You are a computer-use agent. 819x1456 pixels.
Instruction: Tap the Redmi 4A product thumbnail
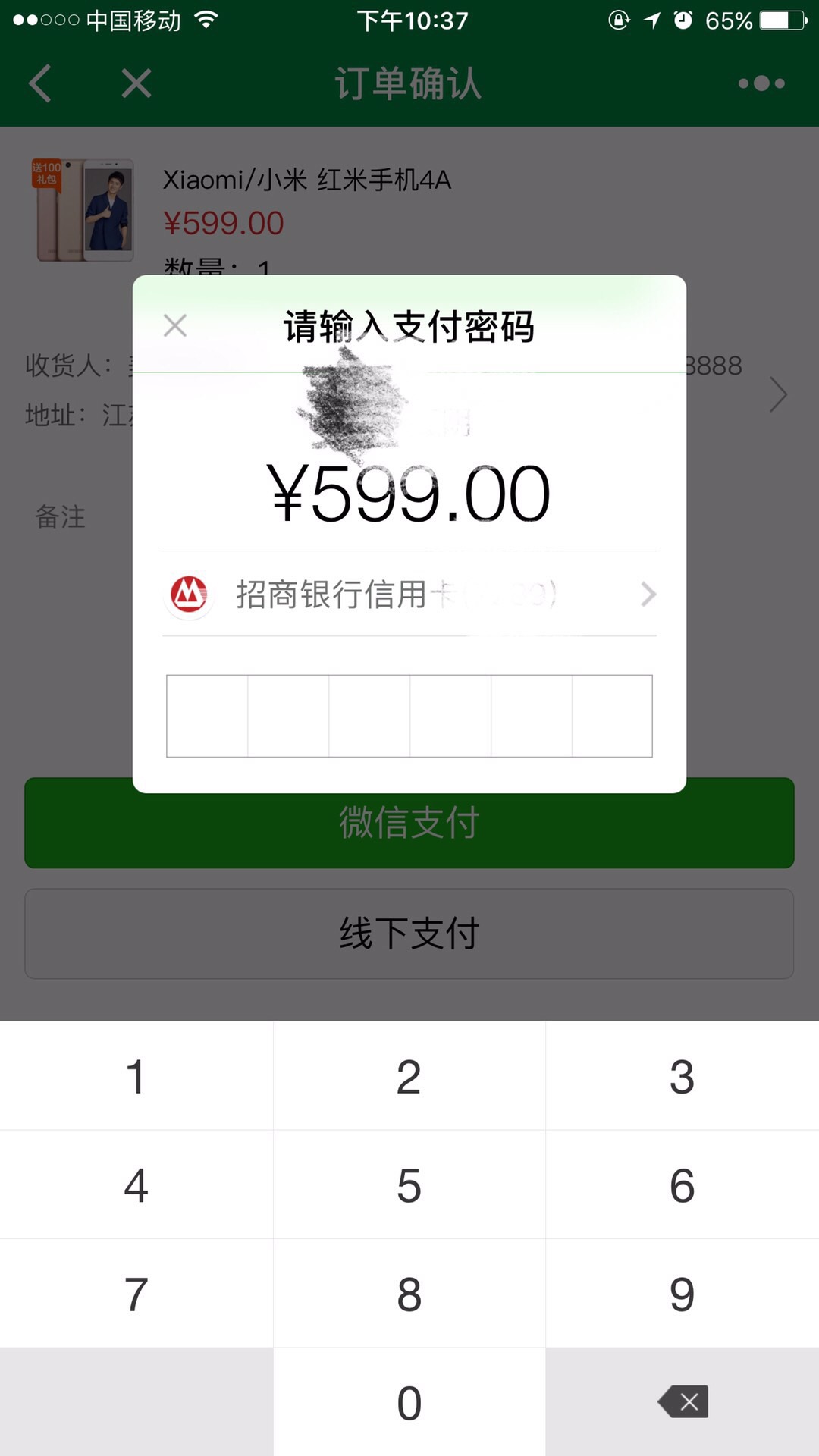[83, 210]
